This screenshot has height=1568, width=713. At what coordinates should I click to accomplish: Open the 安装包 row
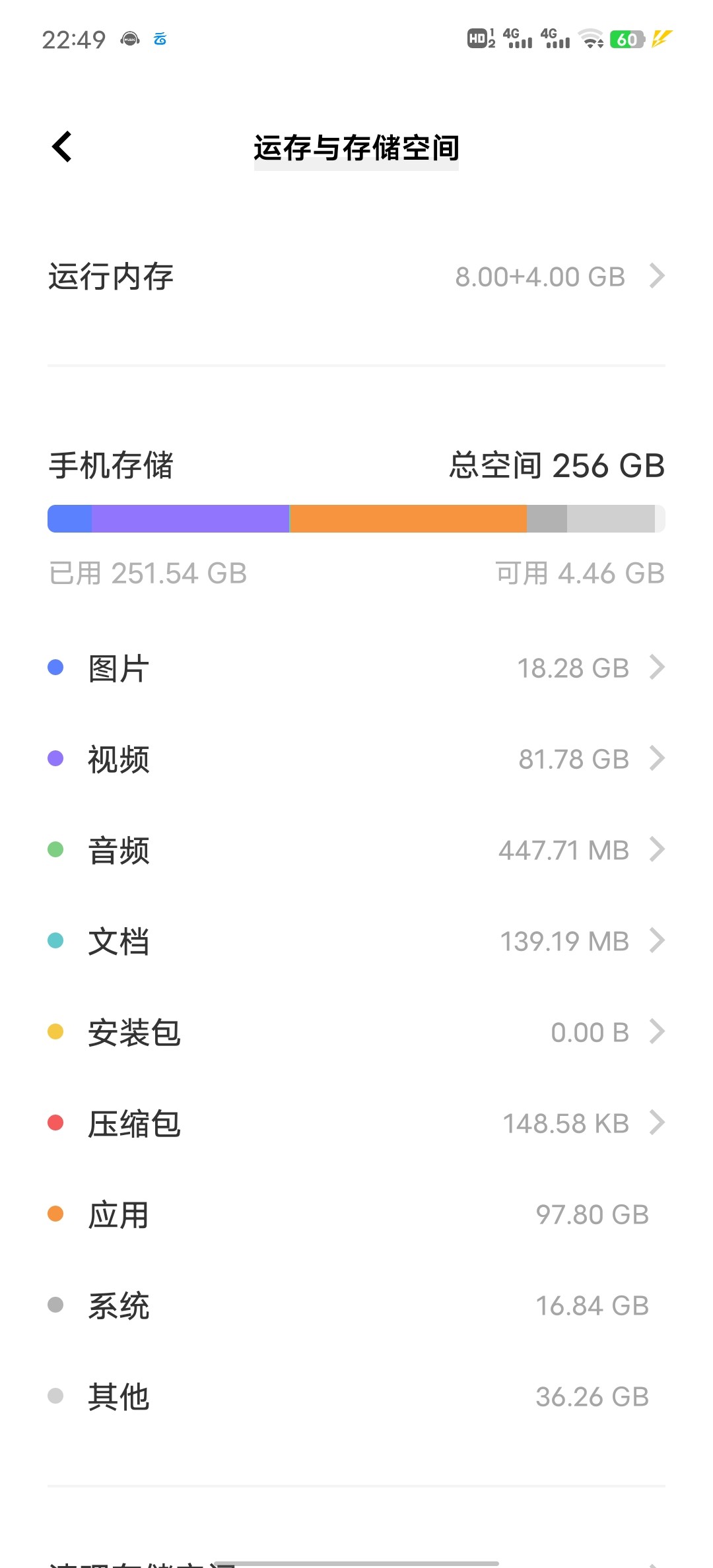tap(356, 1032)
